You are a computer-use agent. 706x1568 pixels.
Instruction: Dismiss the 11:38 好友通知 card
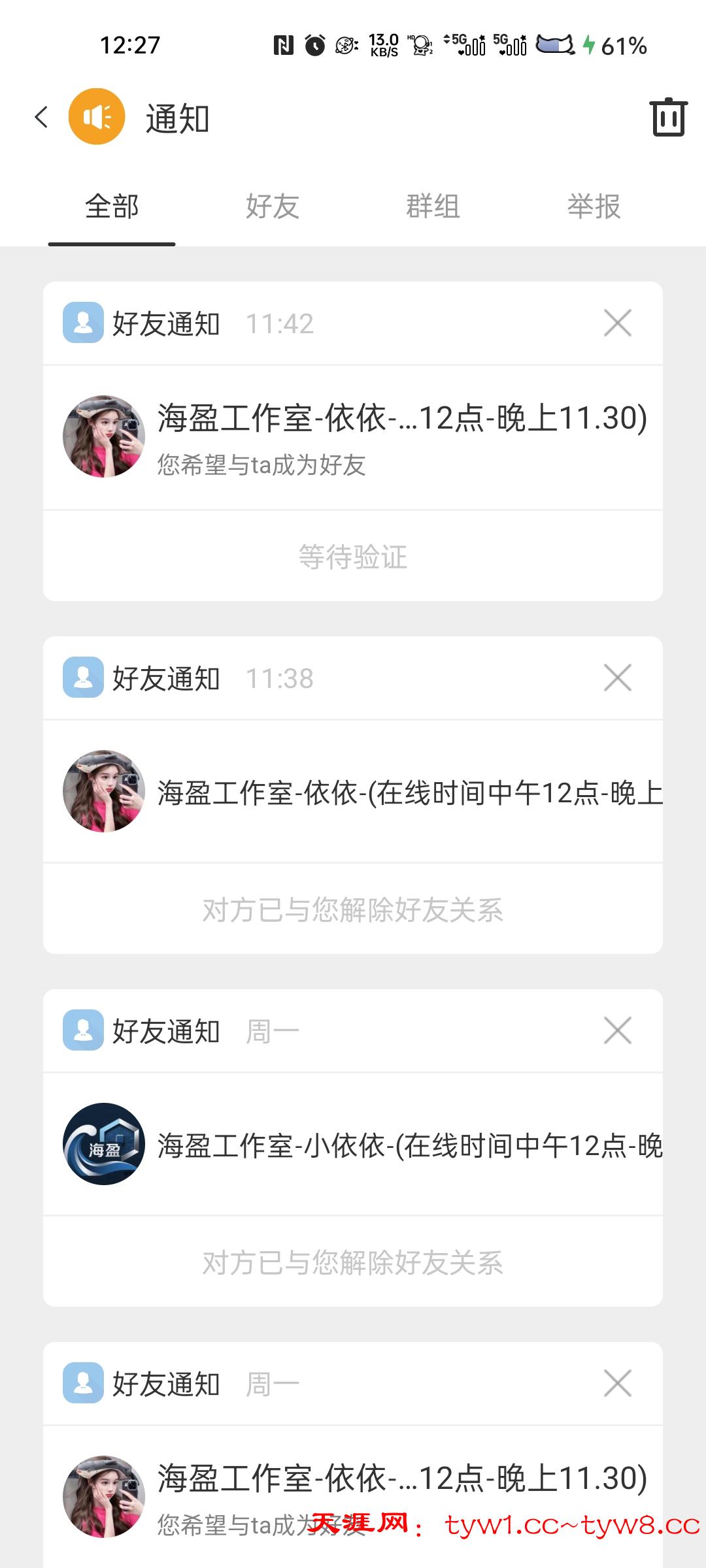[x=617, y=678]
